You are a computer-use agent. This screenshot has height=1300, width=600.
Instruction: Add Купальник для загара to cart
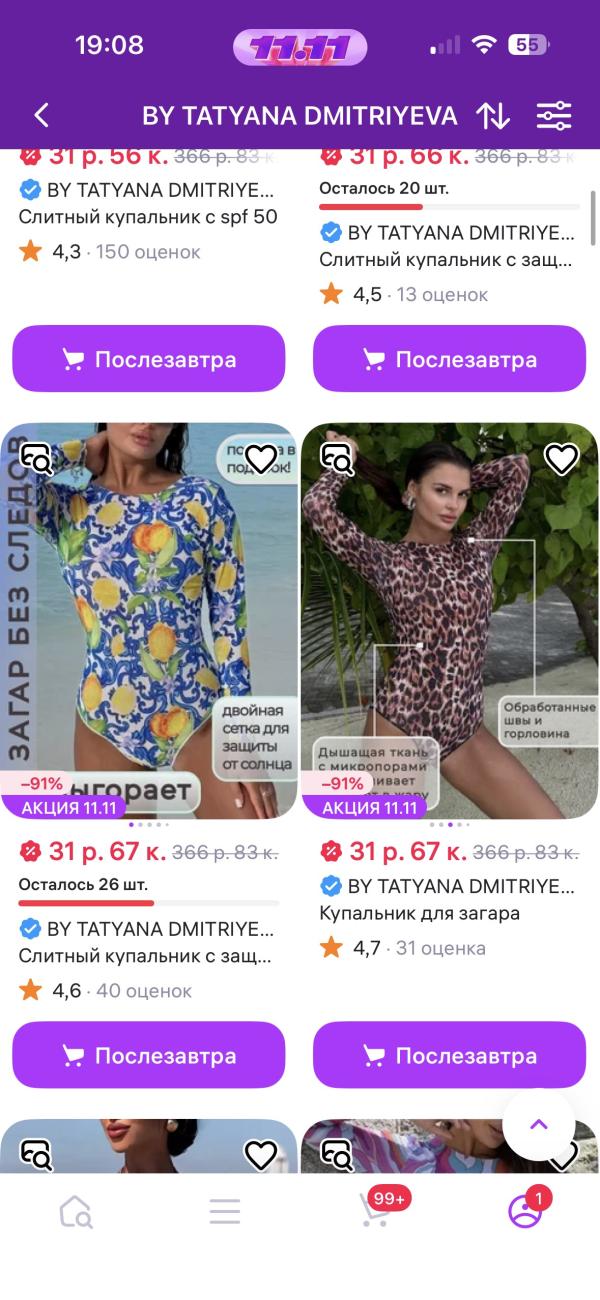(x=449, y=1055)
